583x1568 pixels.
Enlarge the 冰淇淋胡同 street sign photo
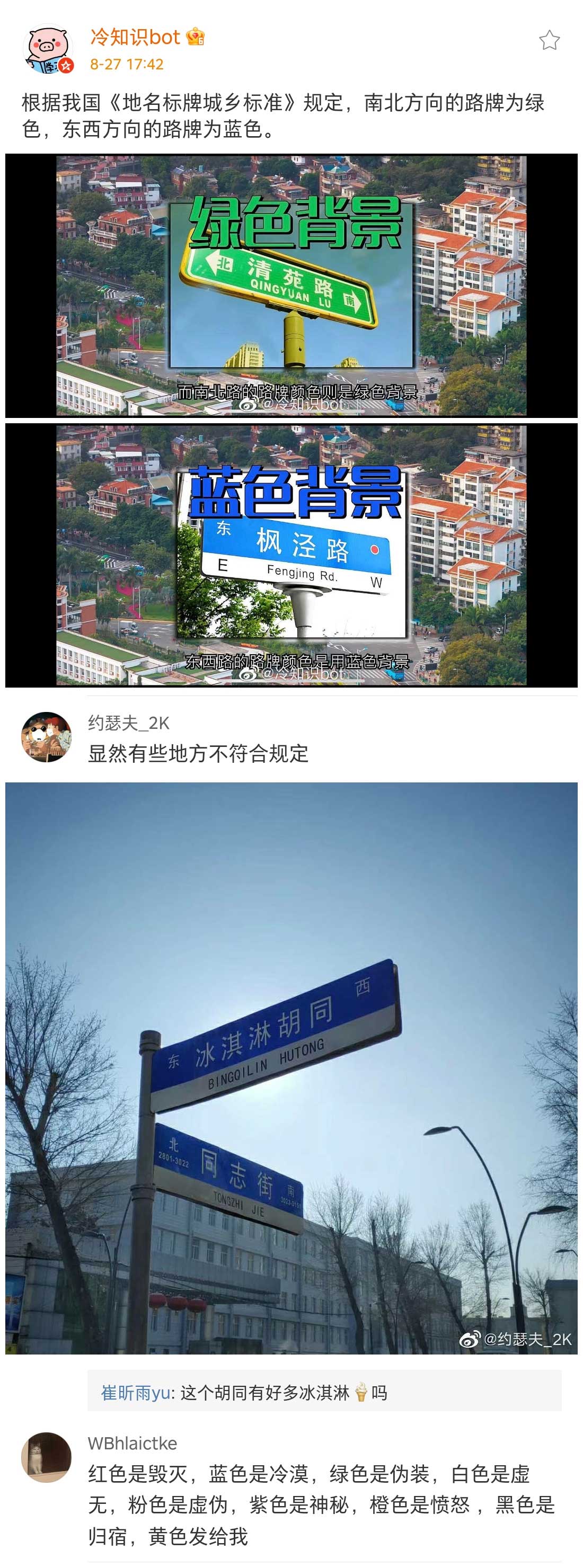pos(291,1067)
